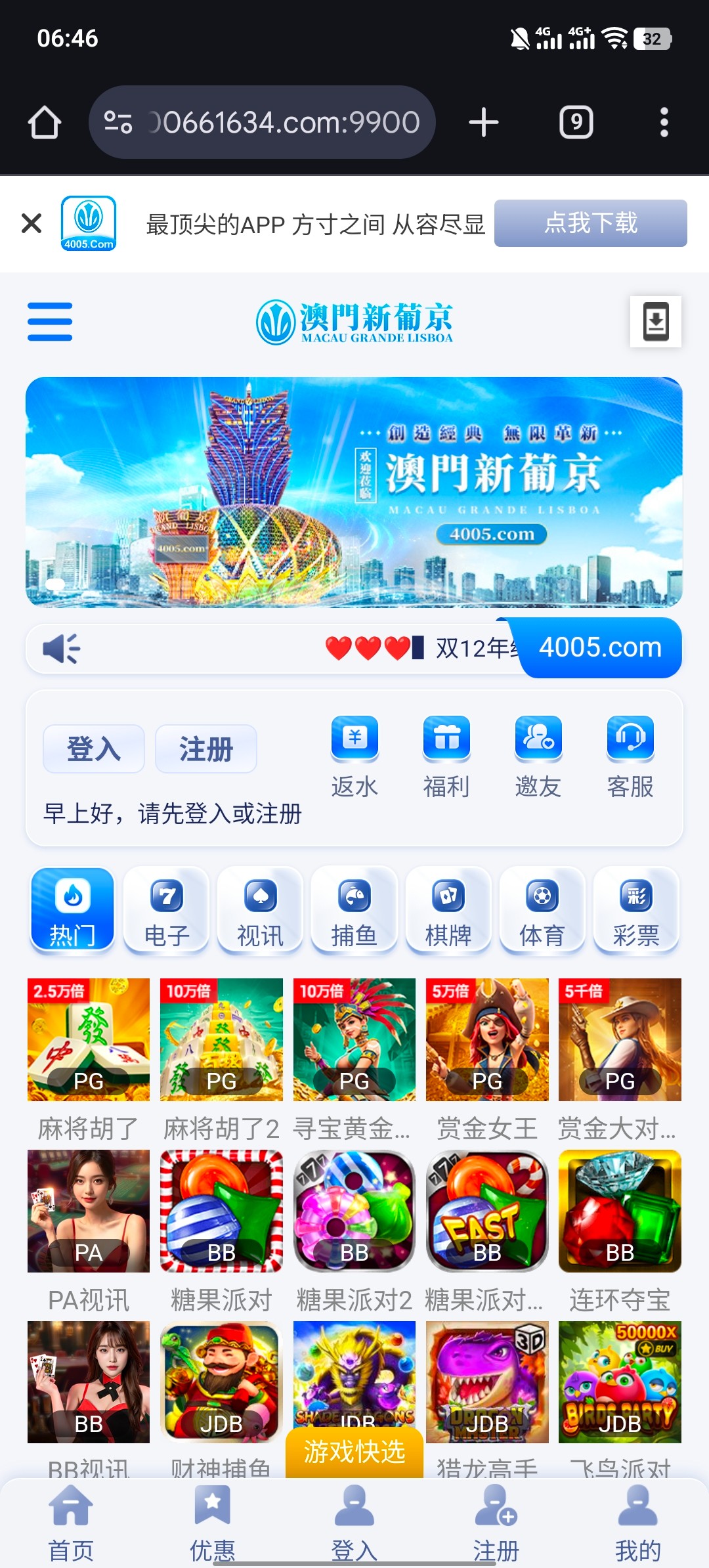Open 返水 rebate shortcut
Viewport: 709px width, 1568px height.
pos(354,756)
